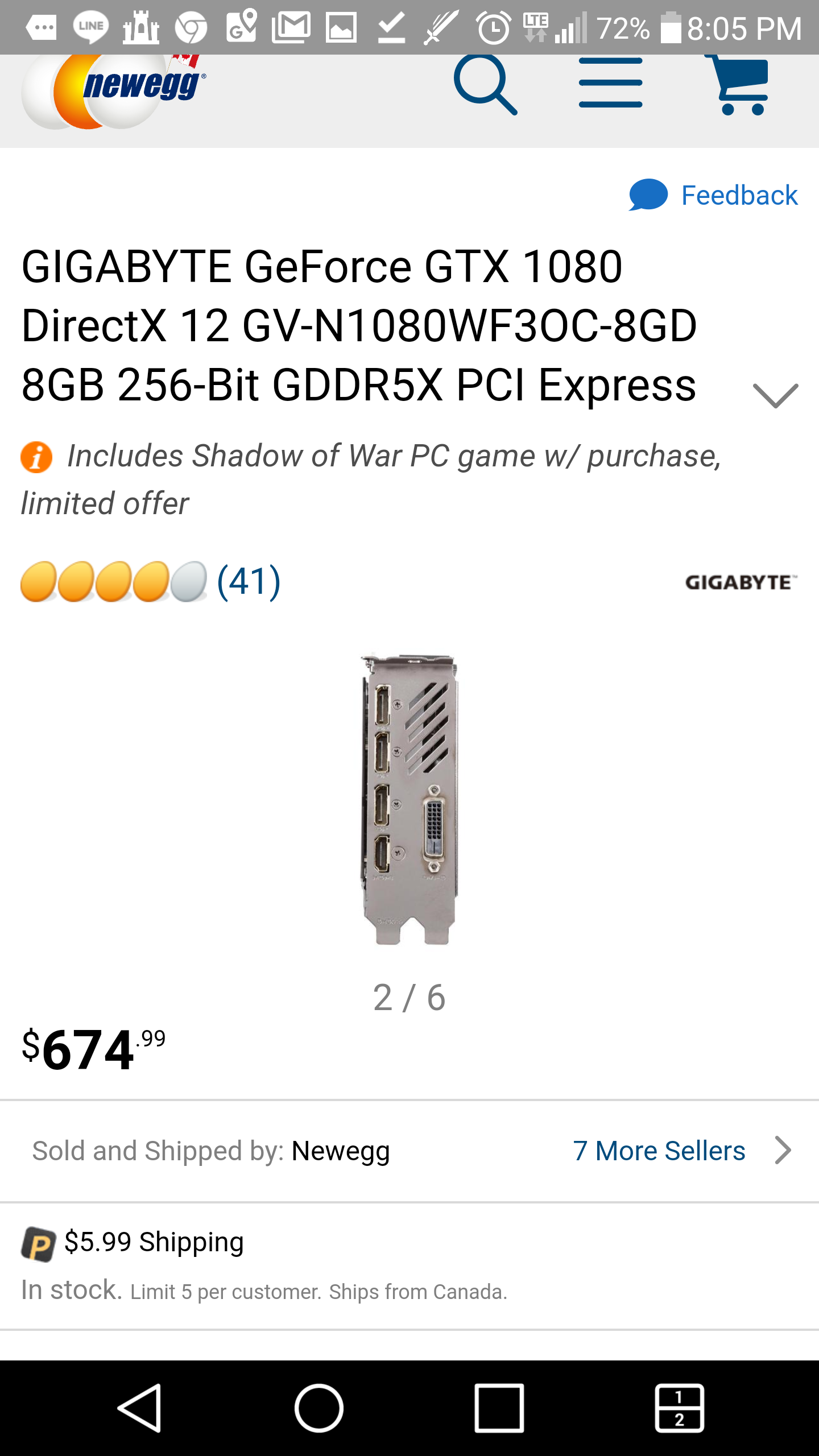Open the search magnifier icon

click(485, 84)
